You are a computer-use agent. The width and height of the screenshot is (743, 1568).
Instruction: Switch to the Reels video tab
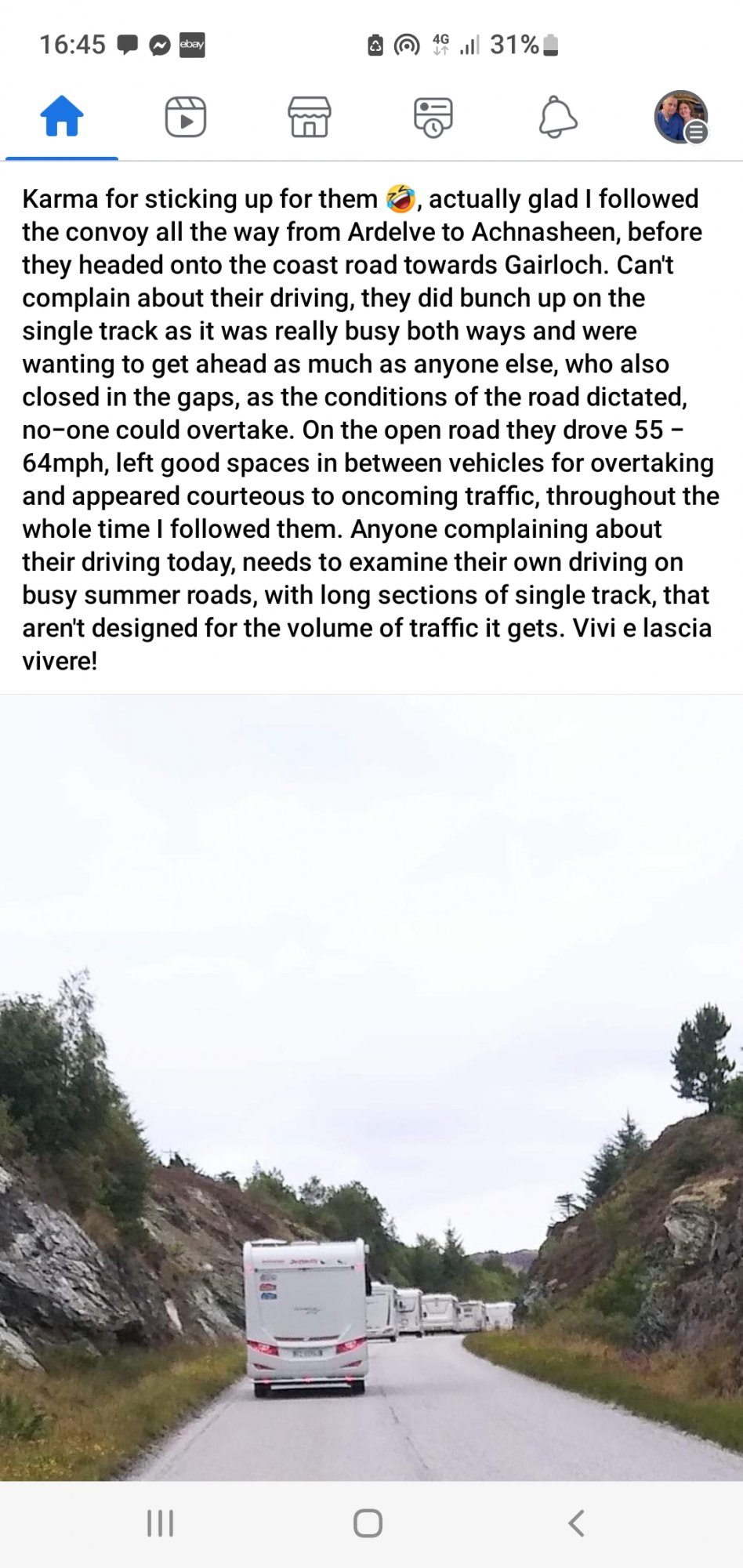[186, 118]
